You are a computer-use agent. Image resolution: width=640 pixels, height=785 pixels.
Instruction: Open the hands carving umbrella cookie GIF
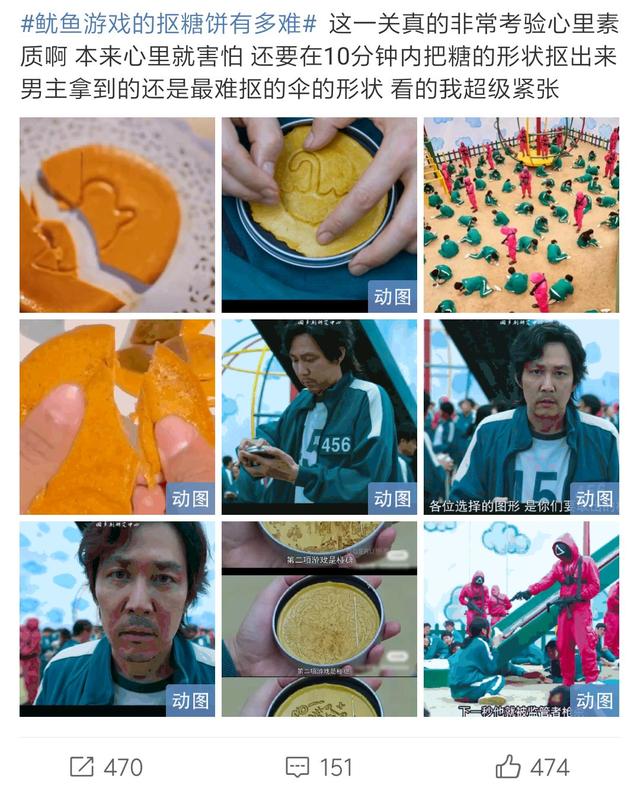(319, 215)
